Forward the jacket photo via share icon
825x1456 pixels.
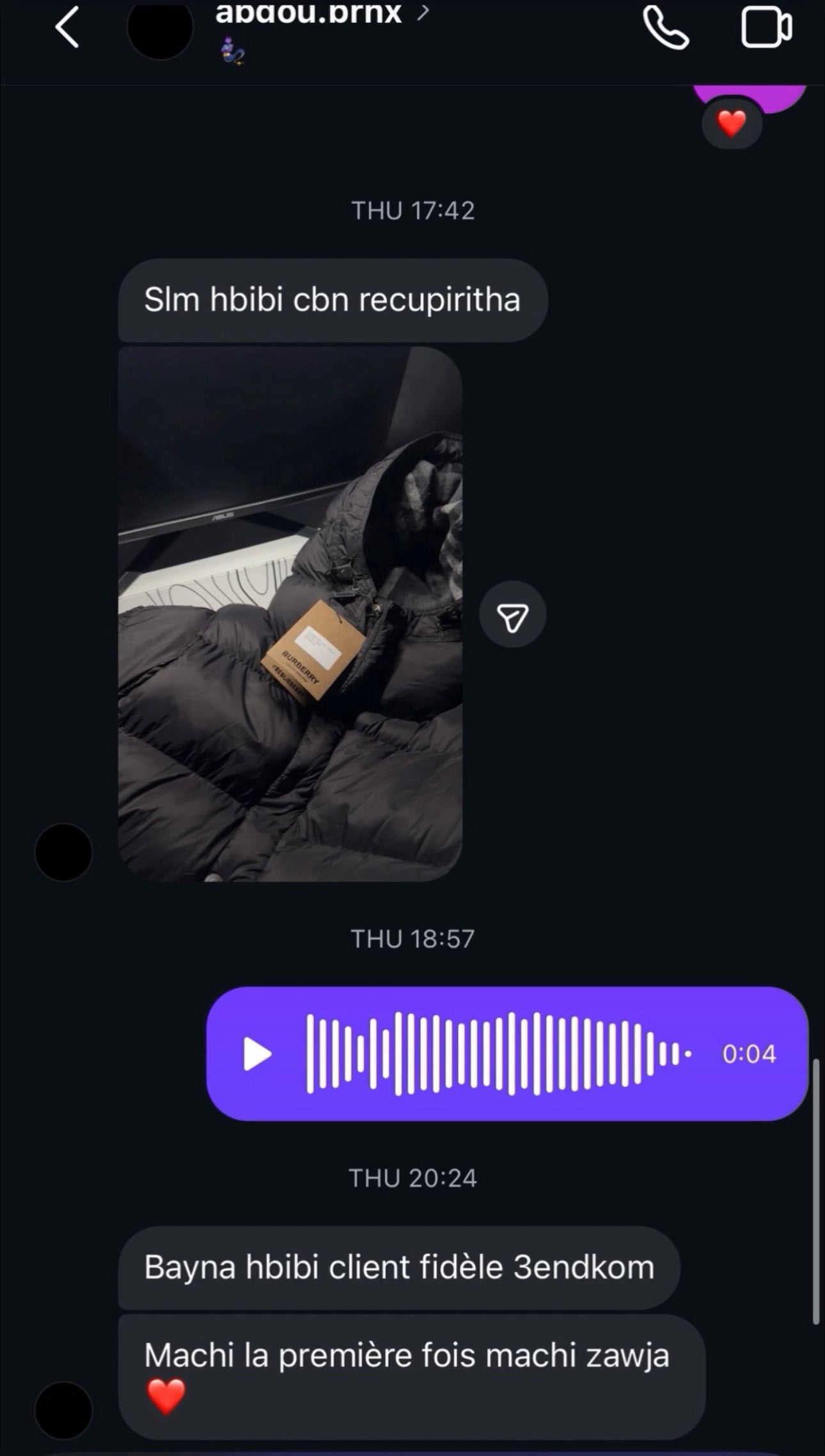[512, 614]
